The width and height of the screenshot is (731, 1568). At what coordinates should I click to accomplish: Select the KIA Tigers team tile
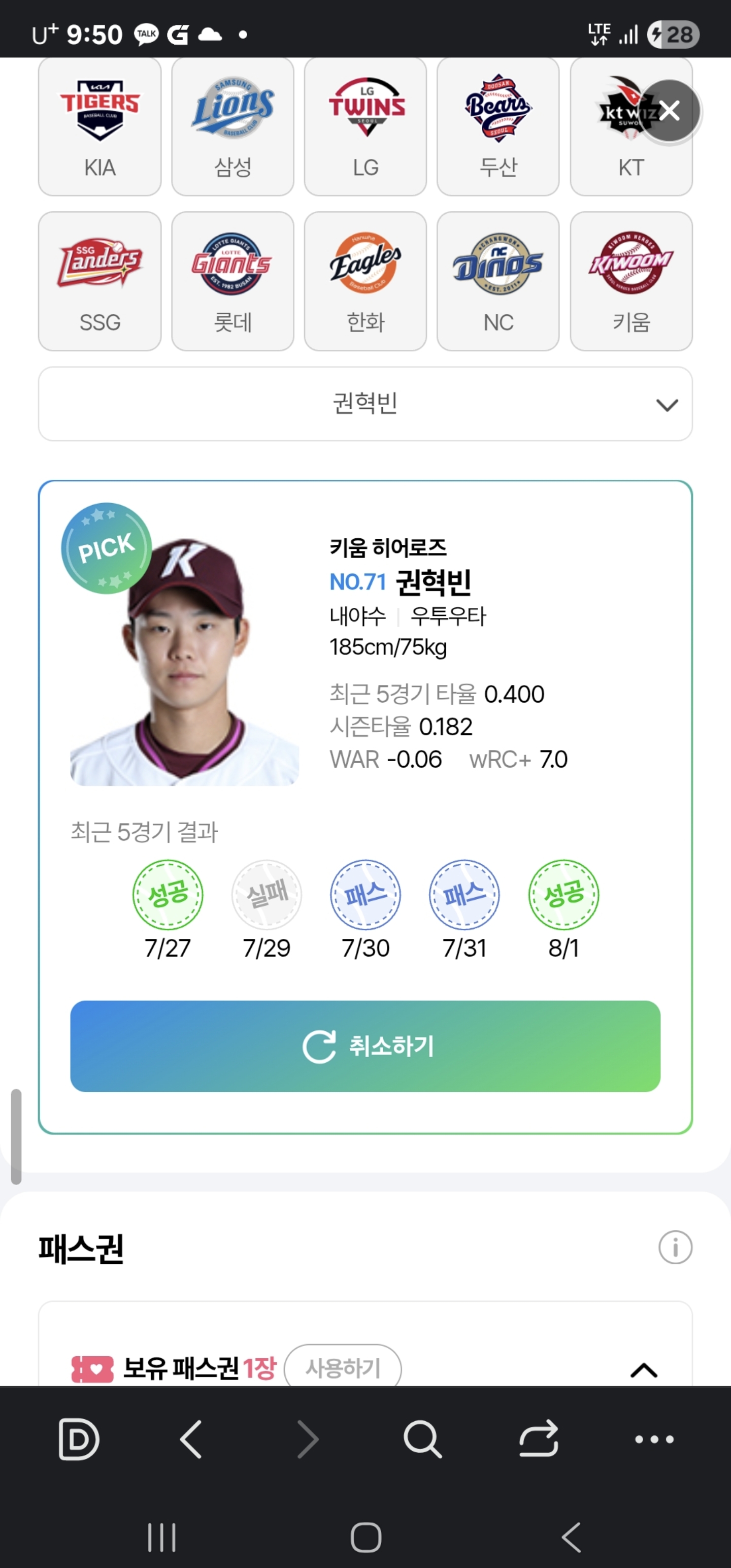pos(100,126)
